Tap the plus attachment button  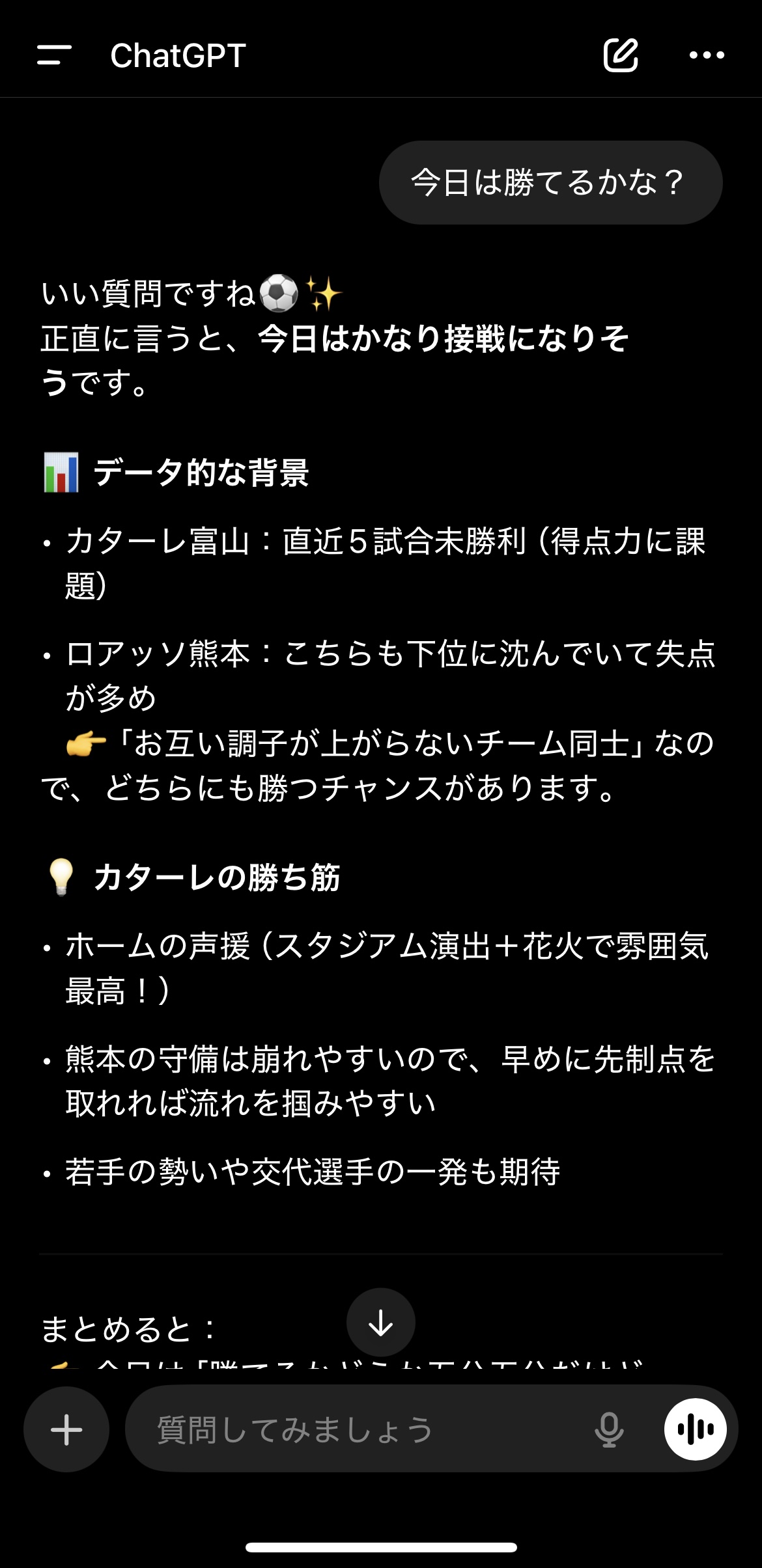[x=66, y=1430]
